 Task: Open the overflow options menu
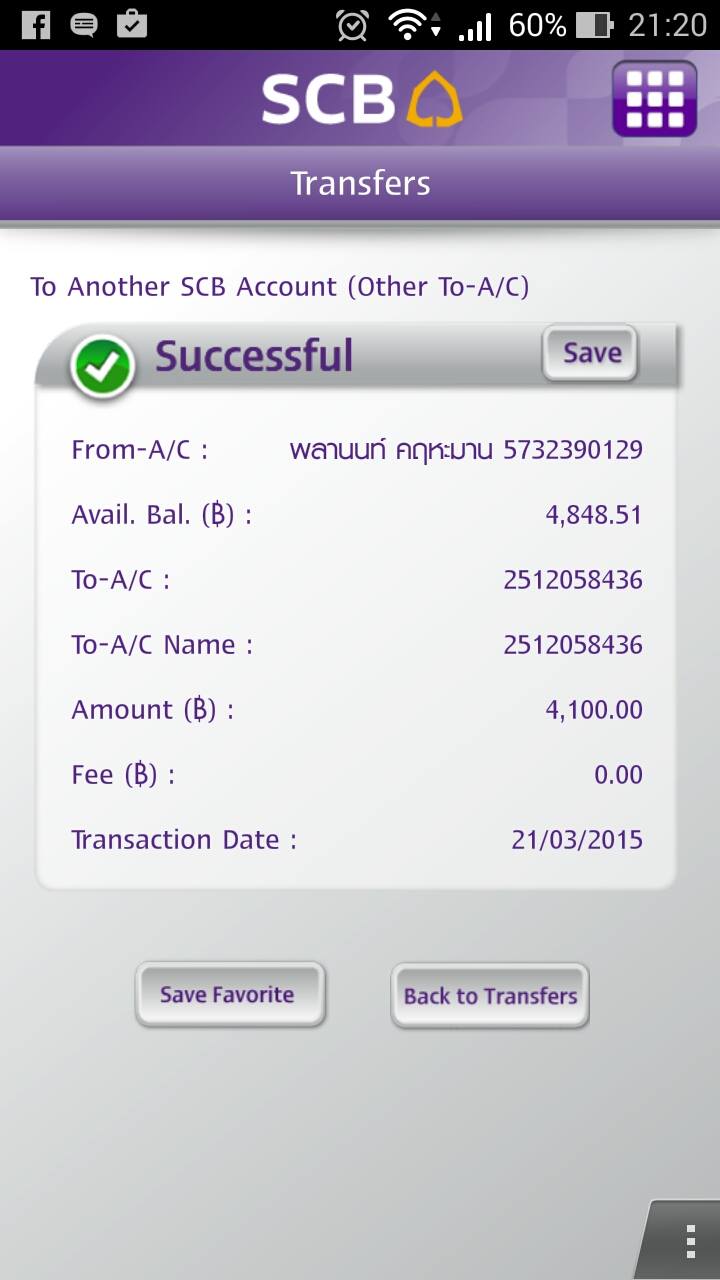tap(689, 1240)
